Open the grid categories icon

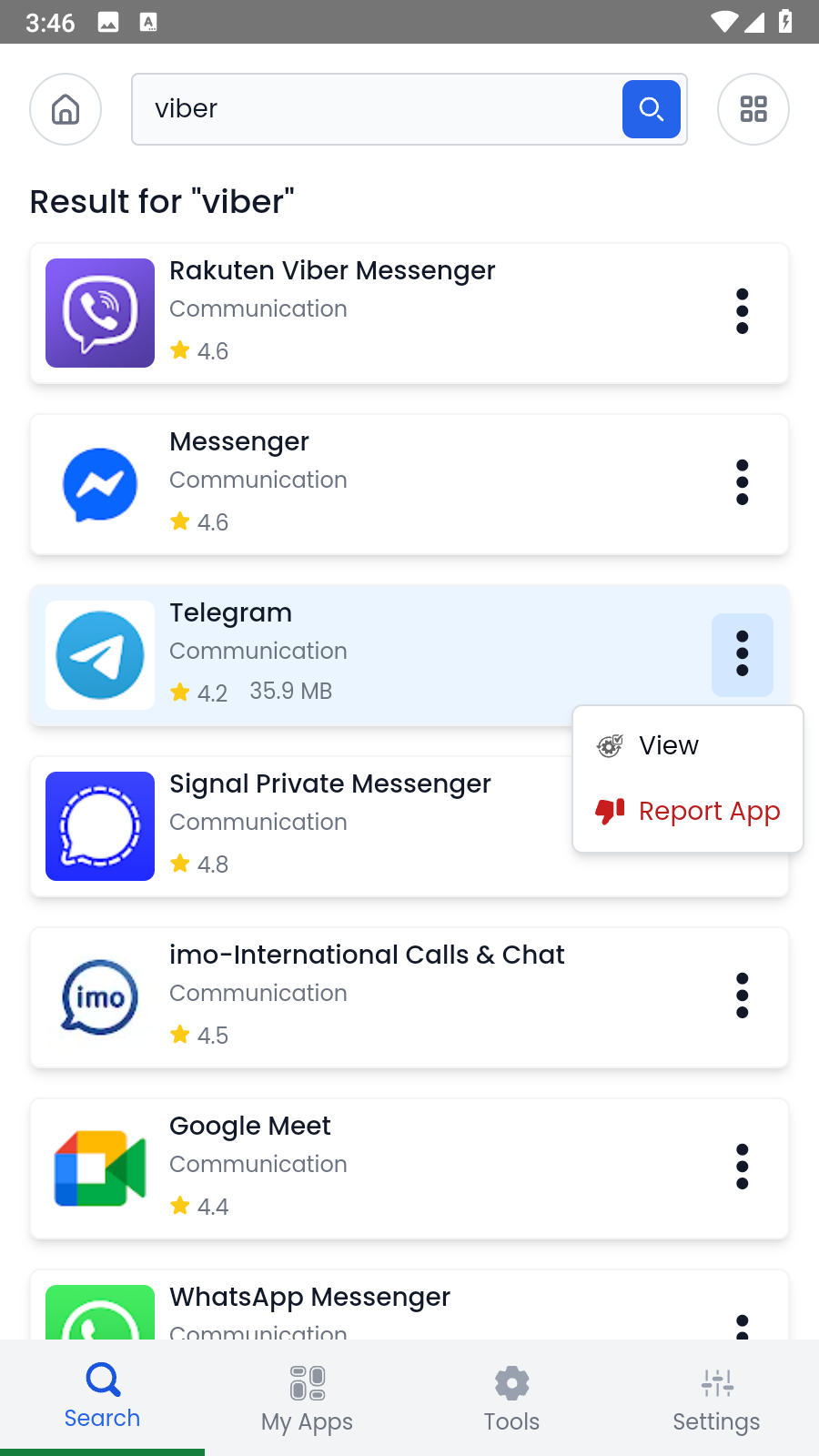753,109
